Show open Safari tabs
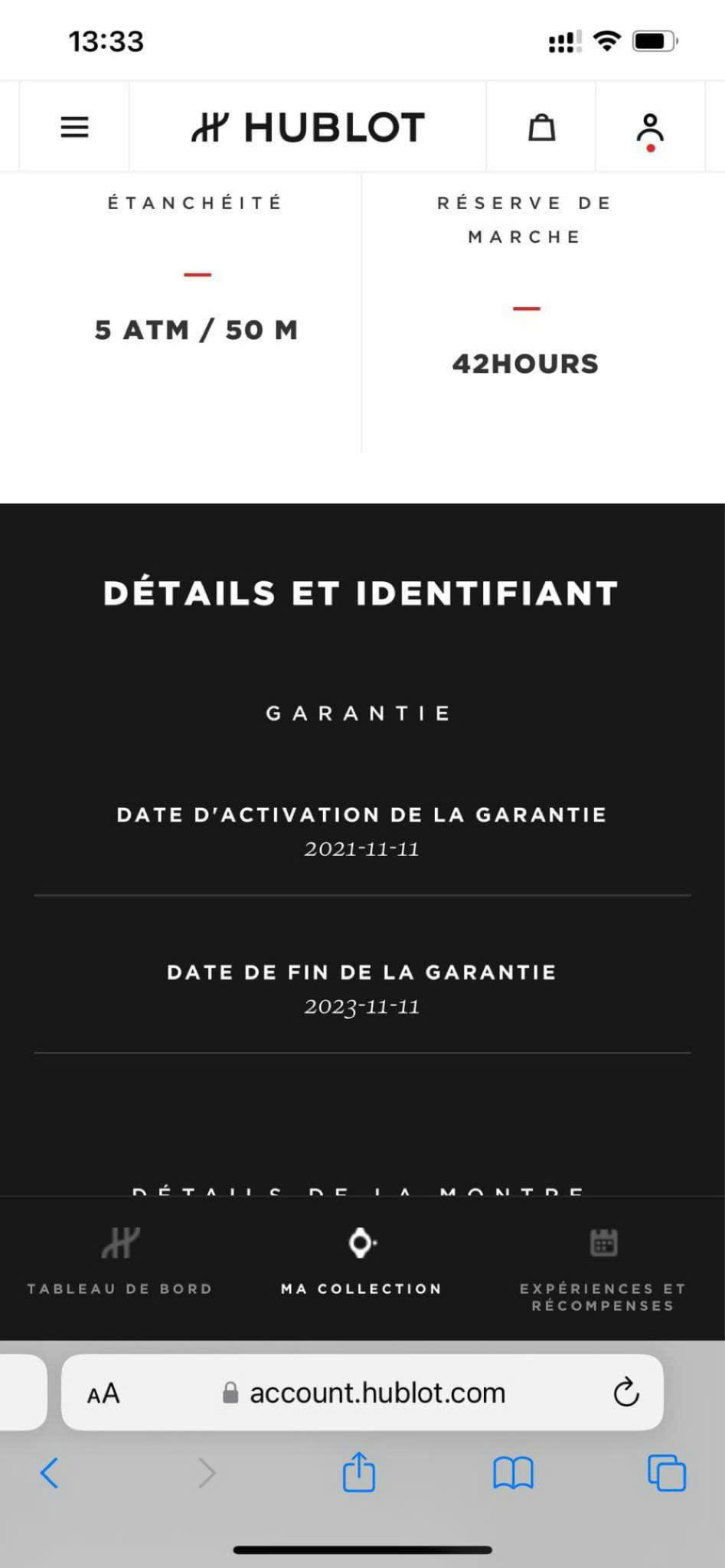725x1568 pixels. 667,1472
